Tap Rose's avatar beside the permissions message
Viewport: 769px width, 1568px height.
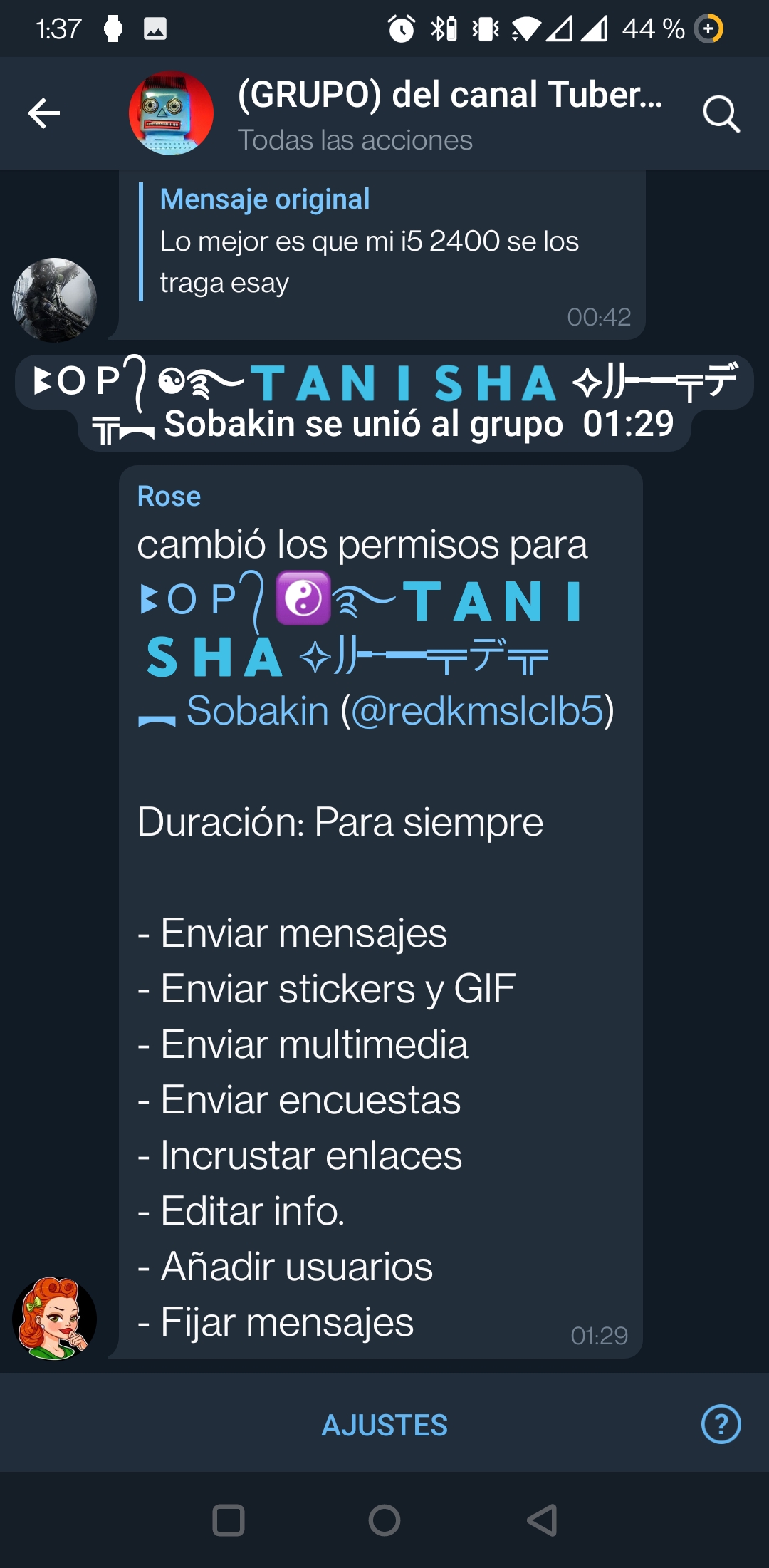pos(54,1318)
